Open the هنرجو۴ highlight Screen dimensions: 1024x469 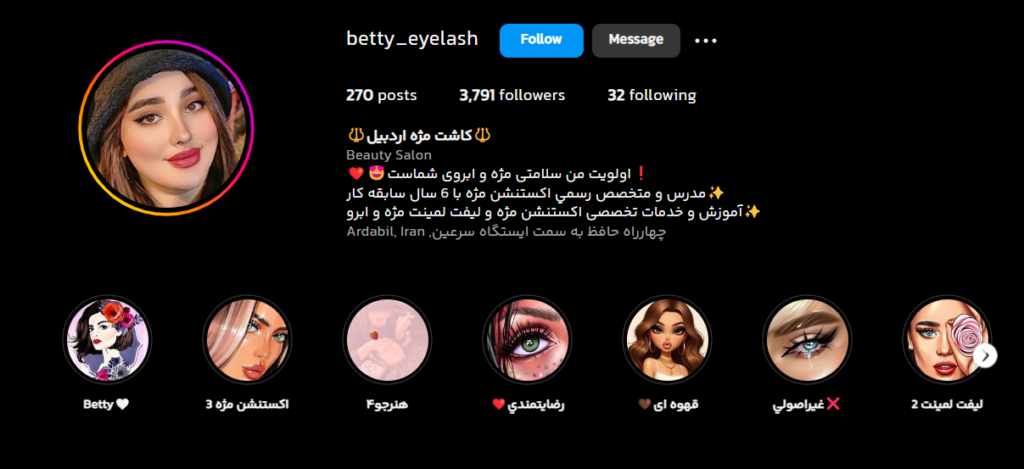click(387, 340)
